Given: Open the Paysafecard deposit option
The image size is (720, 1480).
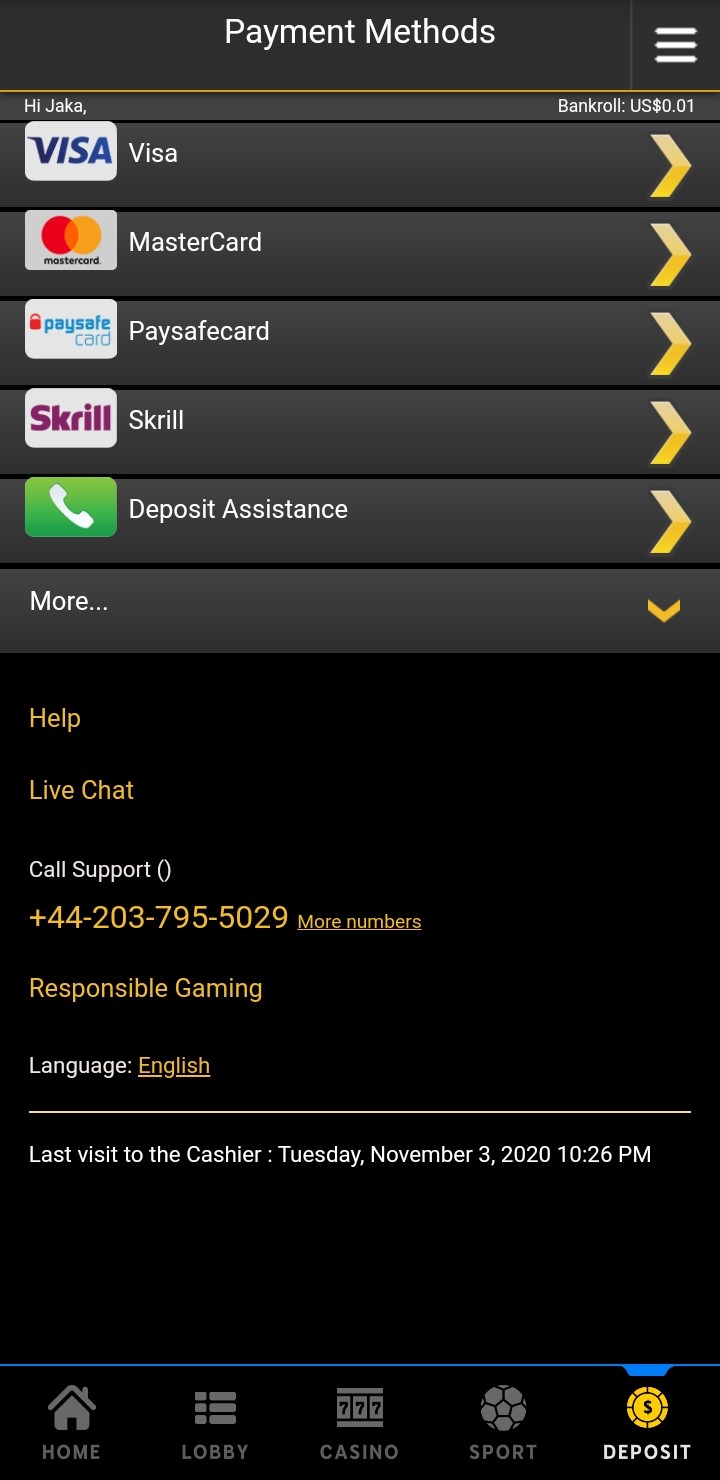Looking at the screenshot, I should (360, 342).
